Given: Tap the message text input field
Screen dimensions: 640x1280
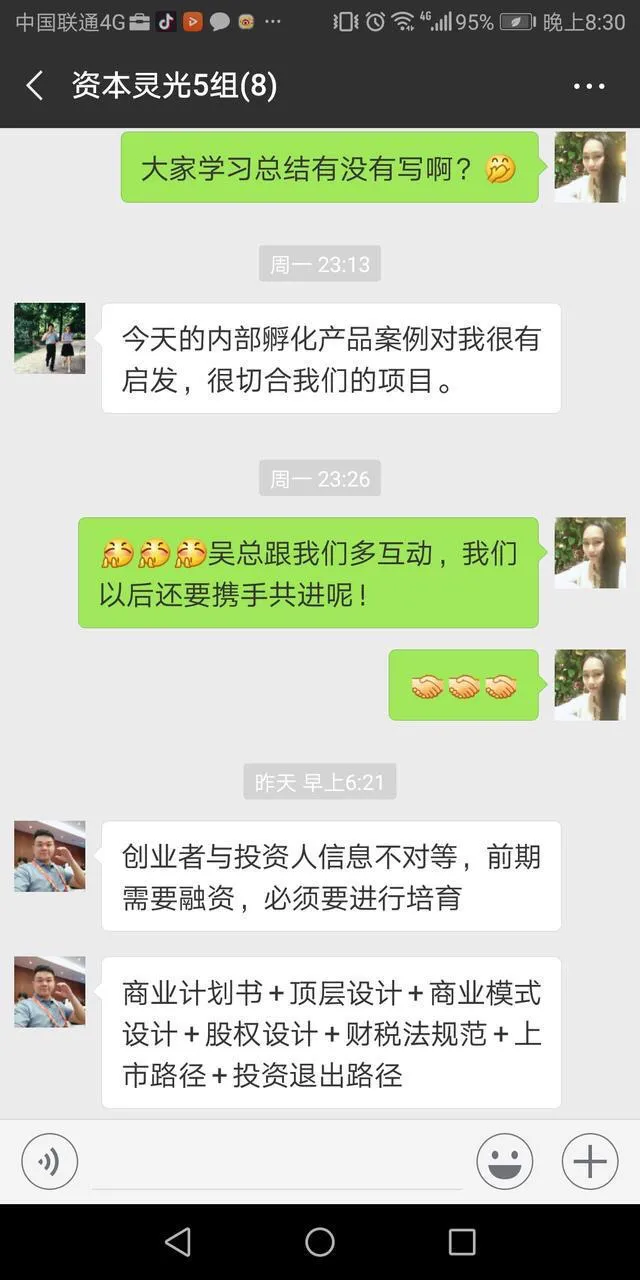Looking at the screenshot, I should [275, 1161].
